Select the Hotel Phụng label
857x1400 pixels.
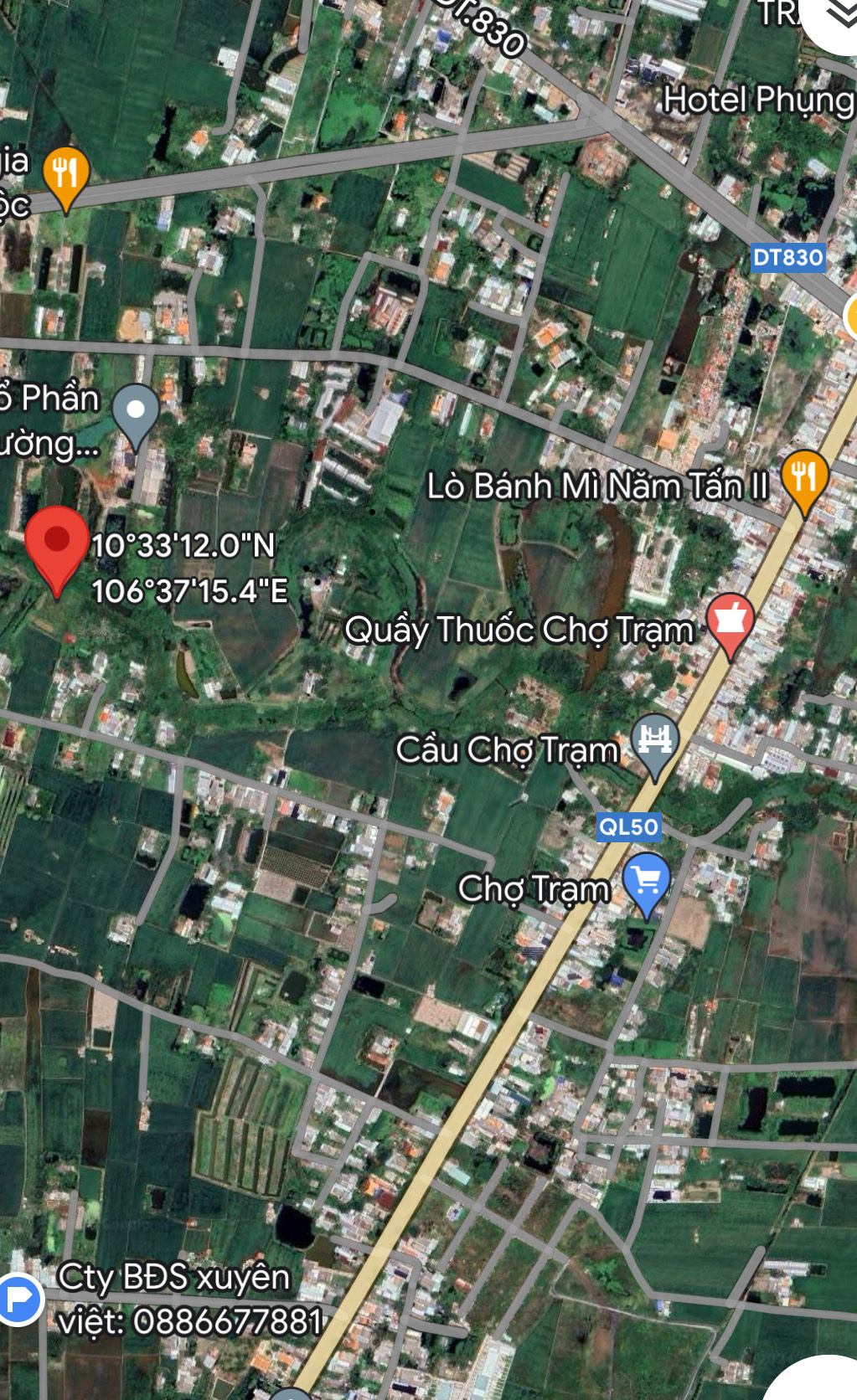759,100
